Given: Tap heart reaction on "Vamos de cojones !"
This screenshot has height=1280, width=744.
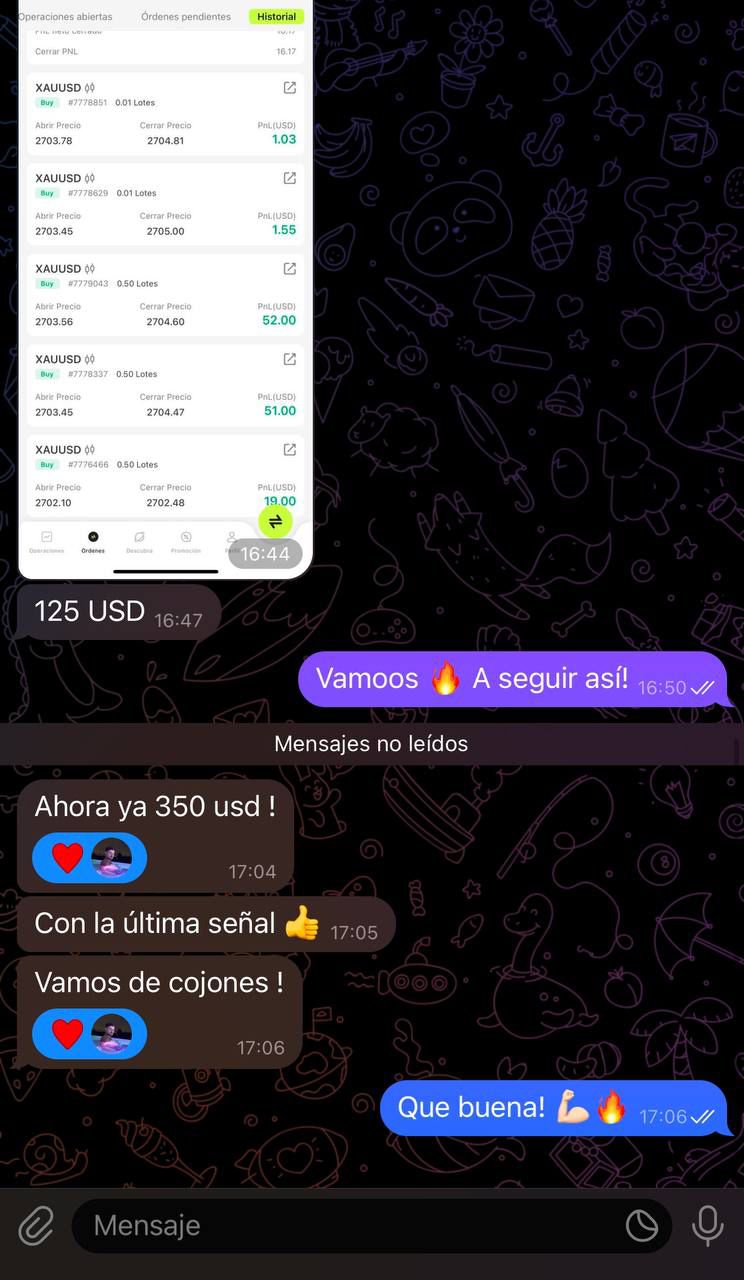Looking at the screenshot, I should (68, 1034).
